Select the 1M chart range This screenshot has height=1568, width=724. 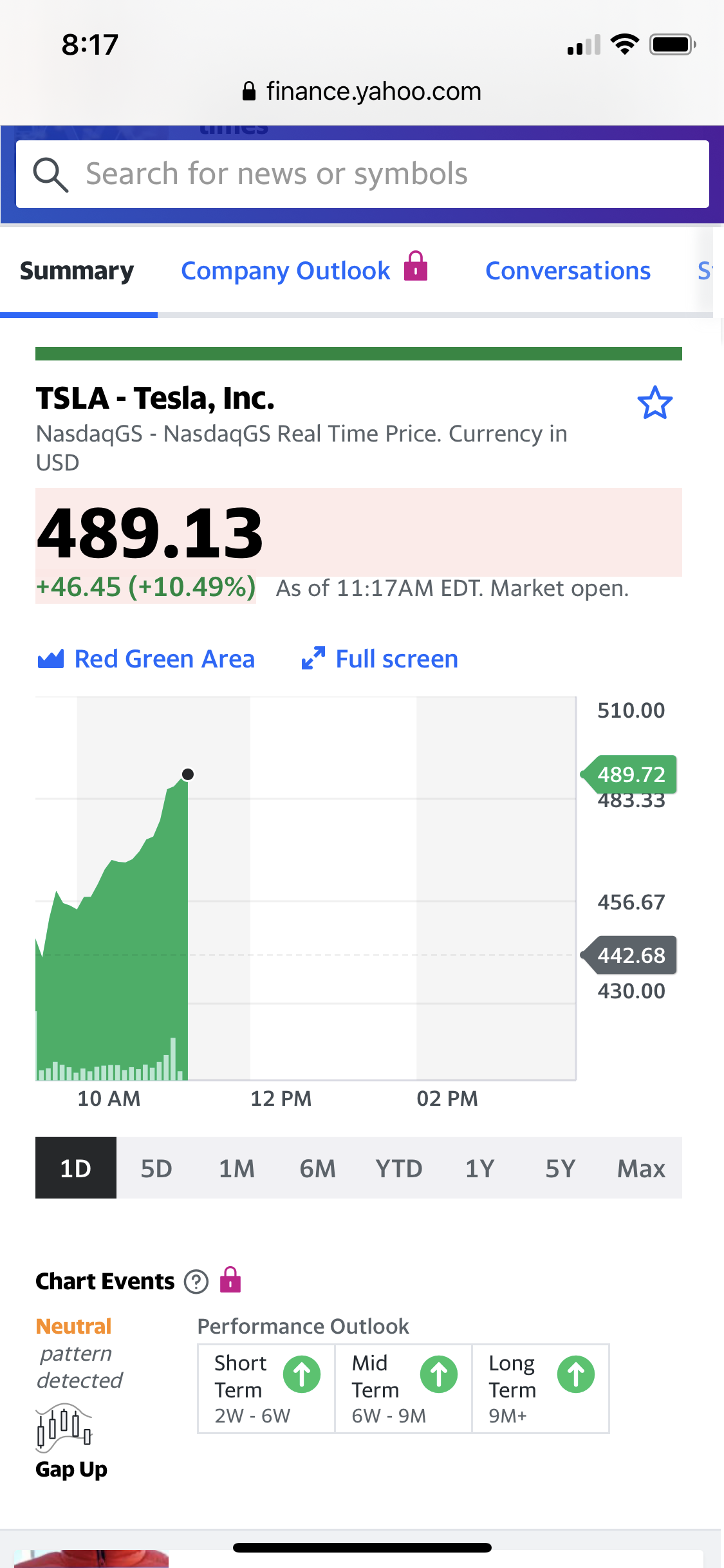click(237, 1168)
